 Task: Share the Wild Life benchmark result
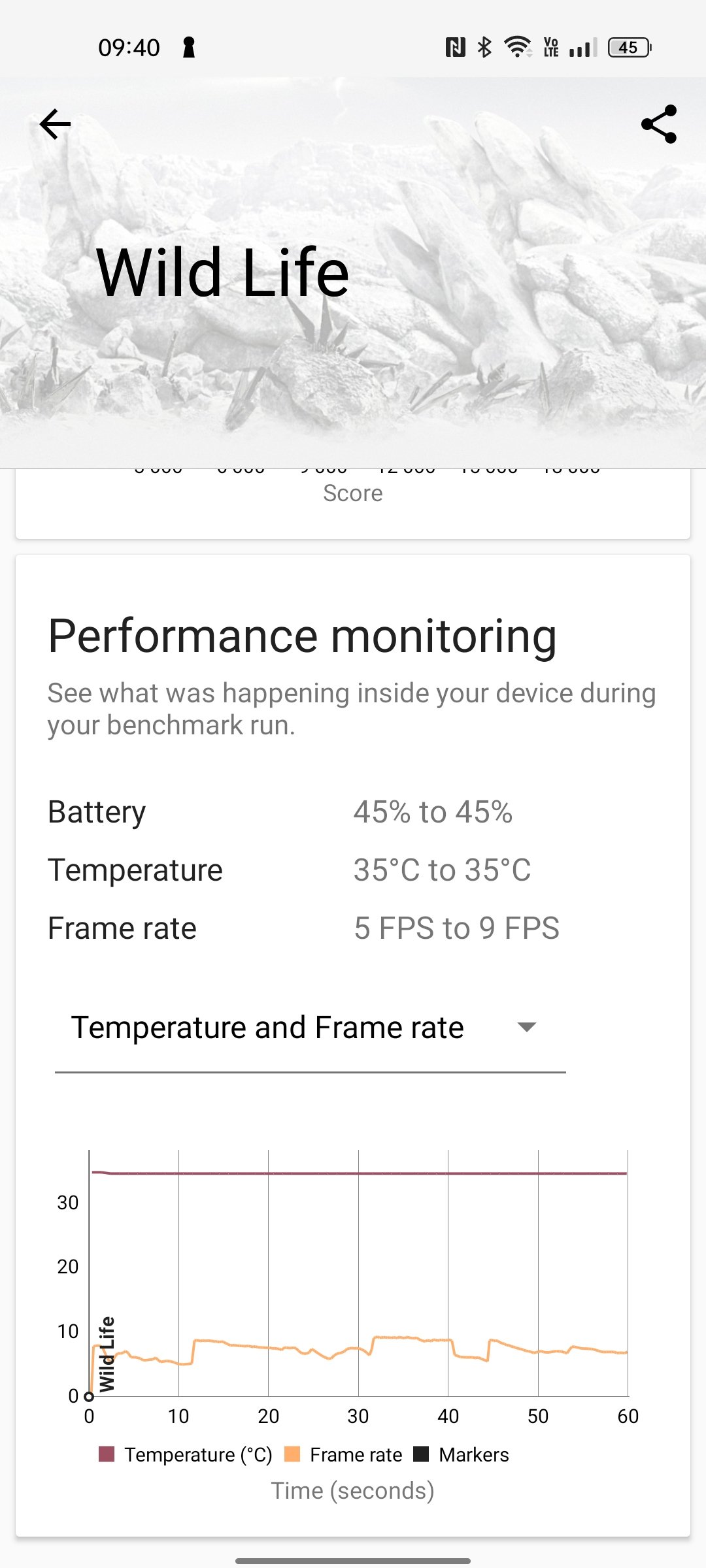pyautogui.click(x=658, y=124)
